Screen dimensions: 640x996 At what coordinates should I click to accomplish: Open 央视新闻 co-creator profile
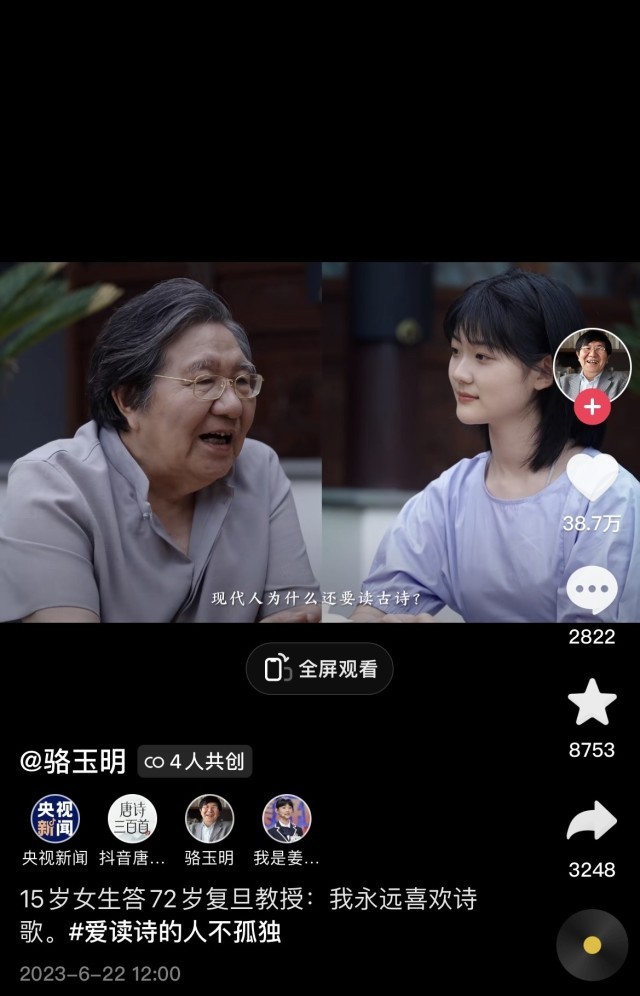[55, 820]
